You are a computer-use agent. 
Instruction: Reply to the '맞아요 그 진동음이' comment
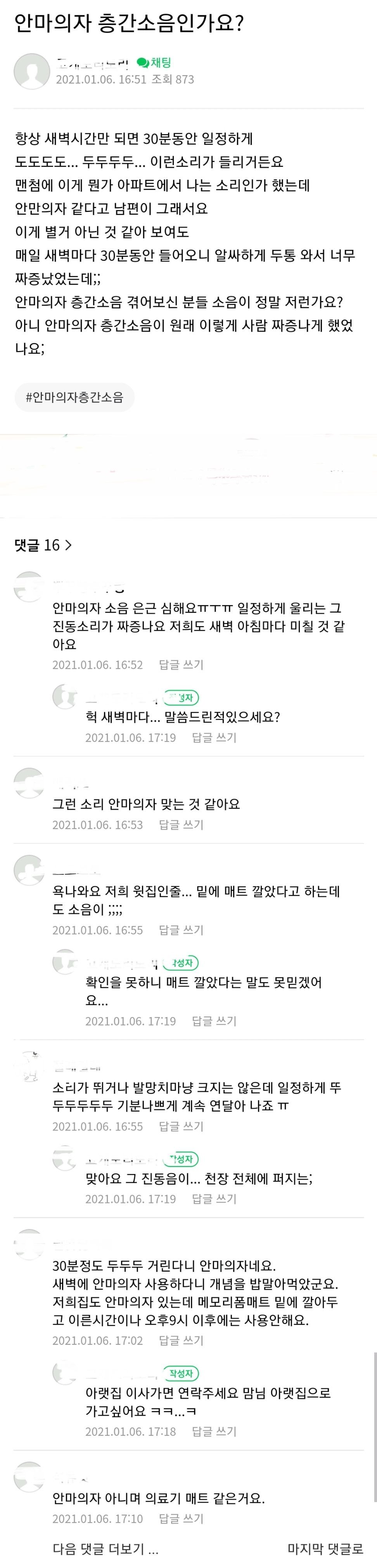coord(214,1198)
